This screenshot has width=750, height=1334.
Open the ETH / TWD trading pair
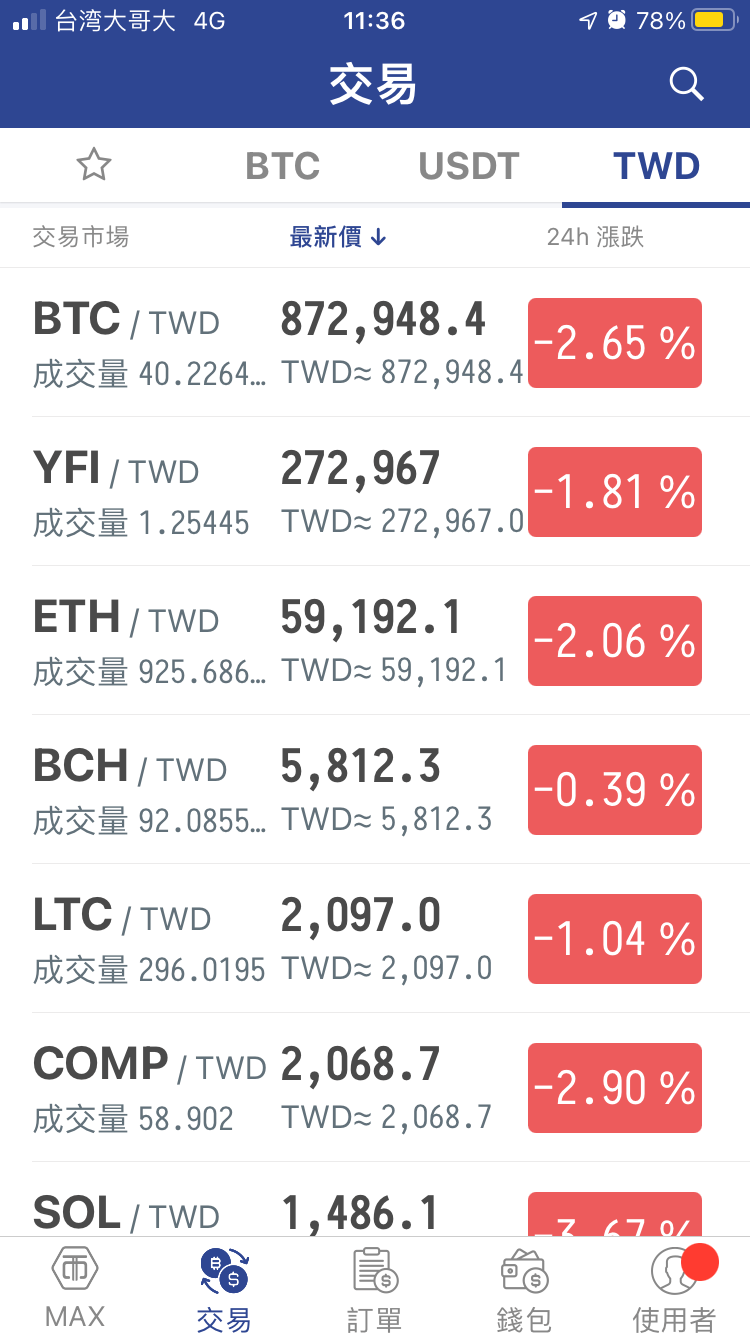375,641
